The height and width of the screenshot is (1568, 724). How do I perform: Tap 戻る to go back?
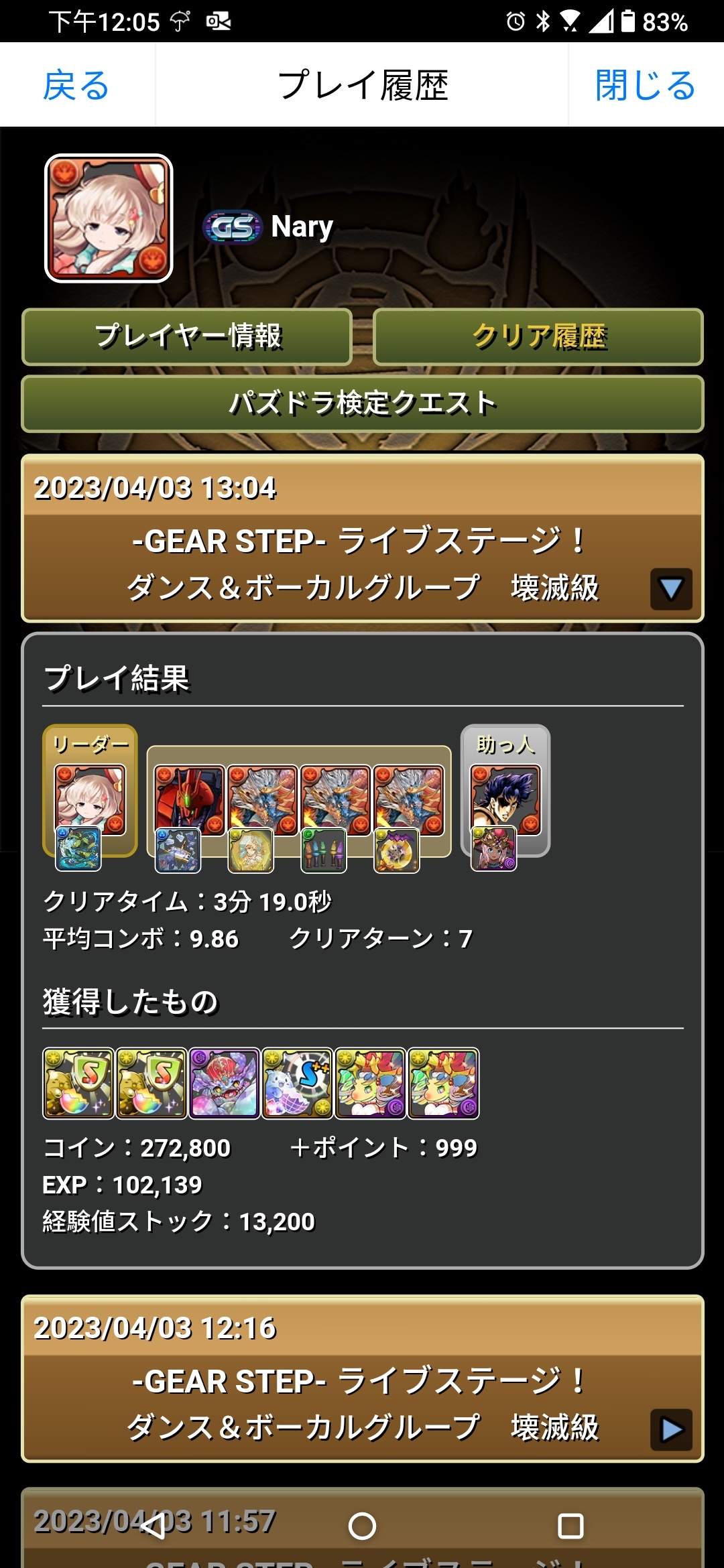tap(76, 85)
